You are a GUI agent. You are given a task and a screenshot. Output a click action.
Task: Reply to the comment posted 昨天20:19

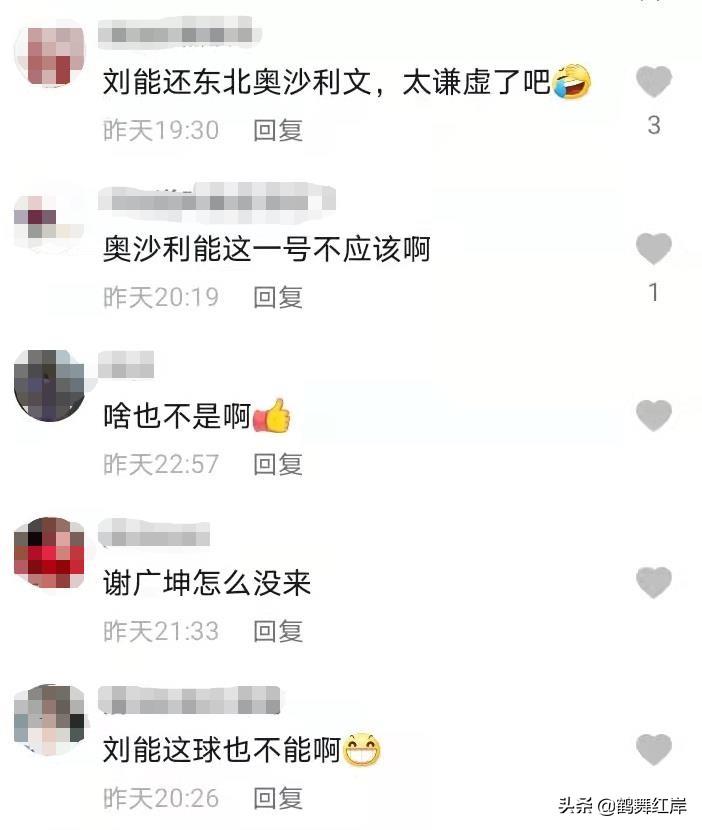[278, 297]
